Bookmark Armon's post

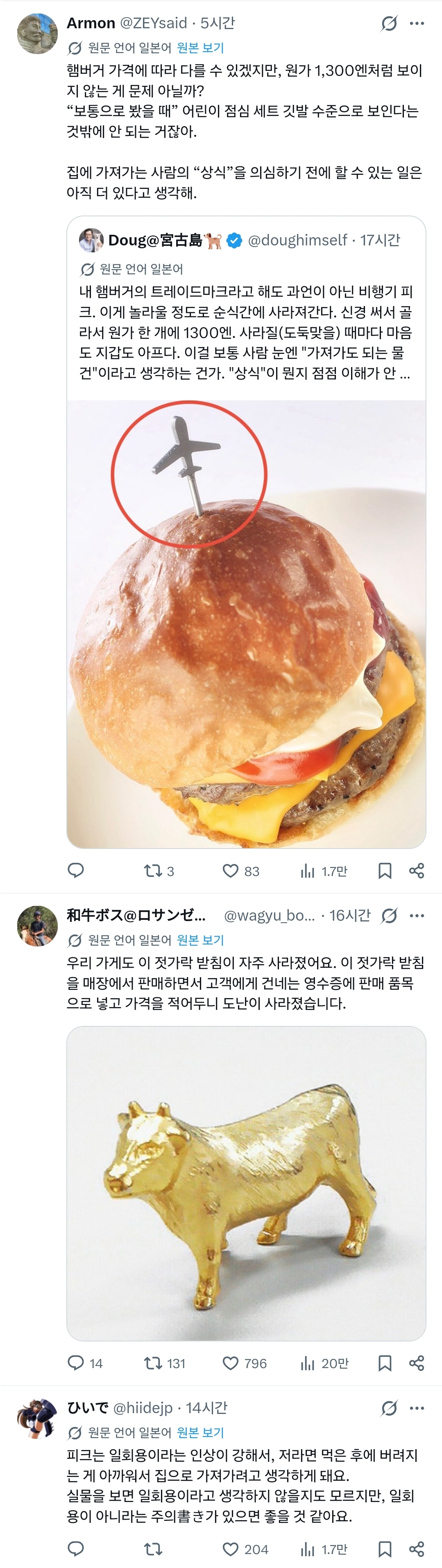click(x=385, y=870)
